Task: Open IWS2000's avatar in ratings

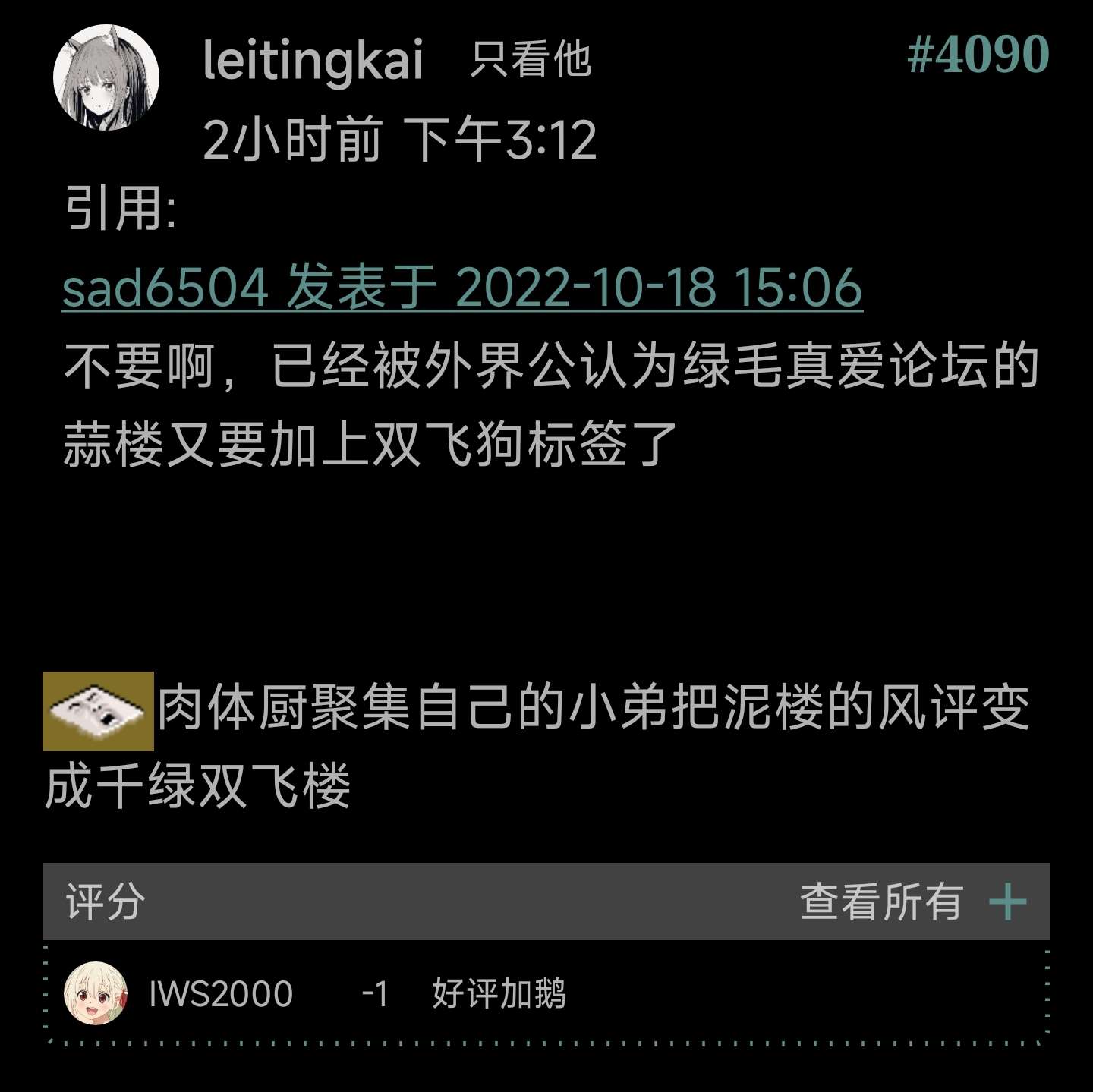Action: (95, 993)
